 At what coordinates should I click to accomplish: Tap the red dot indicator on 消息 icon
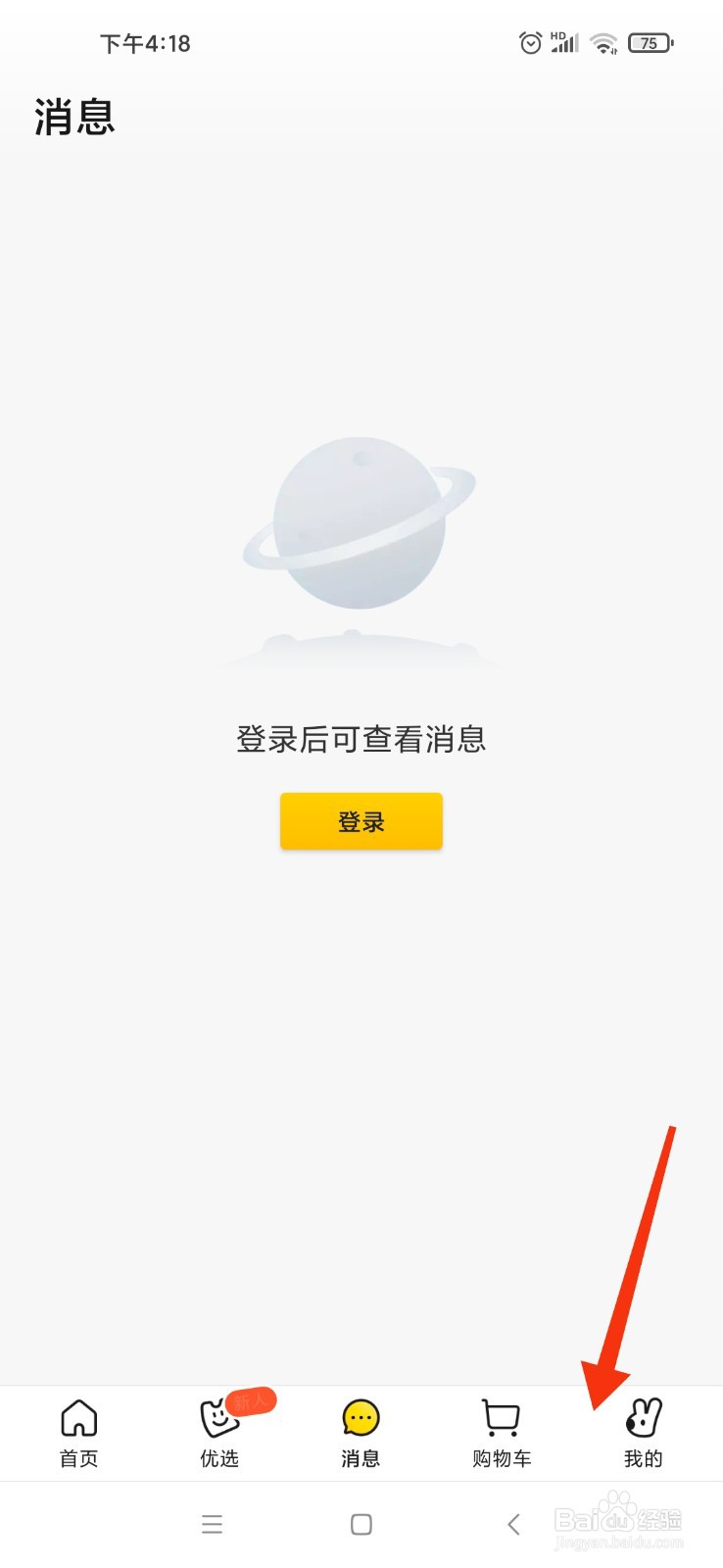(380, 1403)
